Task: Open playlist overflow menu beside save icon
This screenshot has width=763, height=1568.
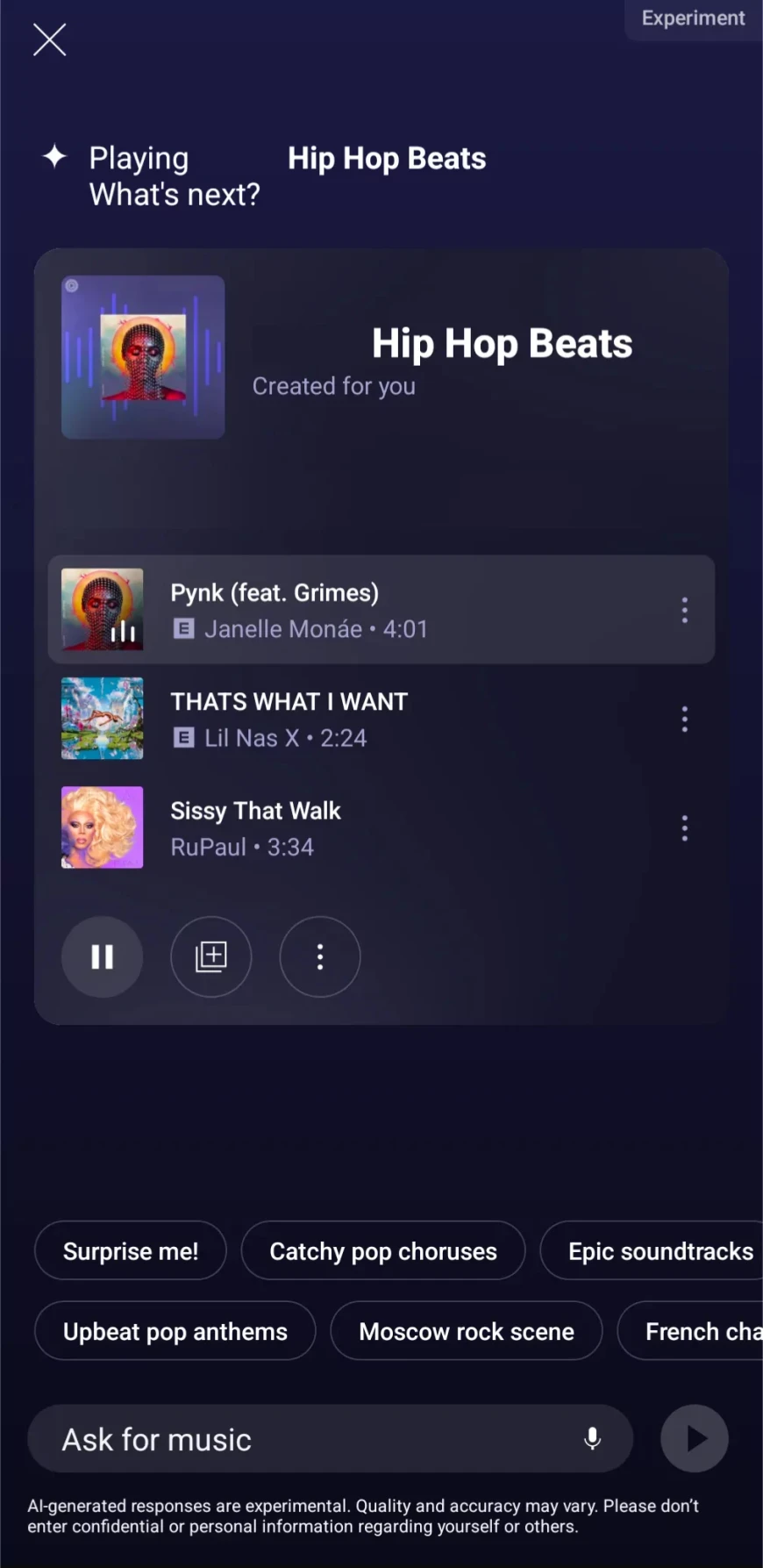Action: click(320, 956)
